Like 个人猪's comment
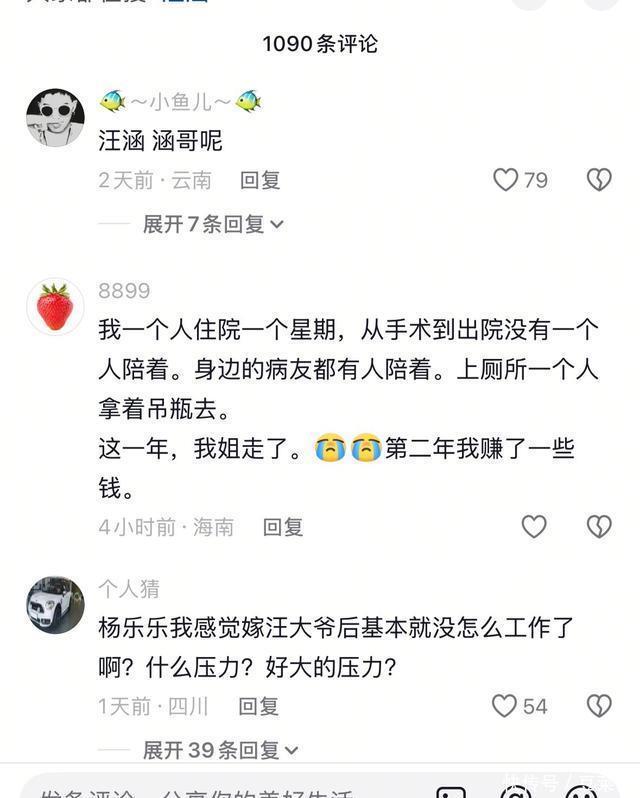The image size is (640, 798). [x=505, y=706]
